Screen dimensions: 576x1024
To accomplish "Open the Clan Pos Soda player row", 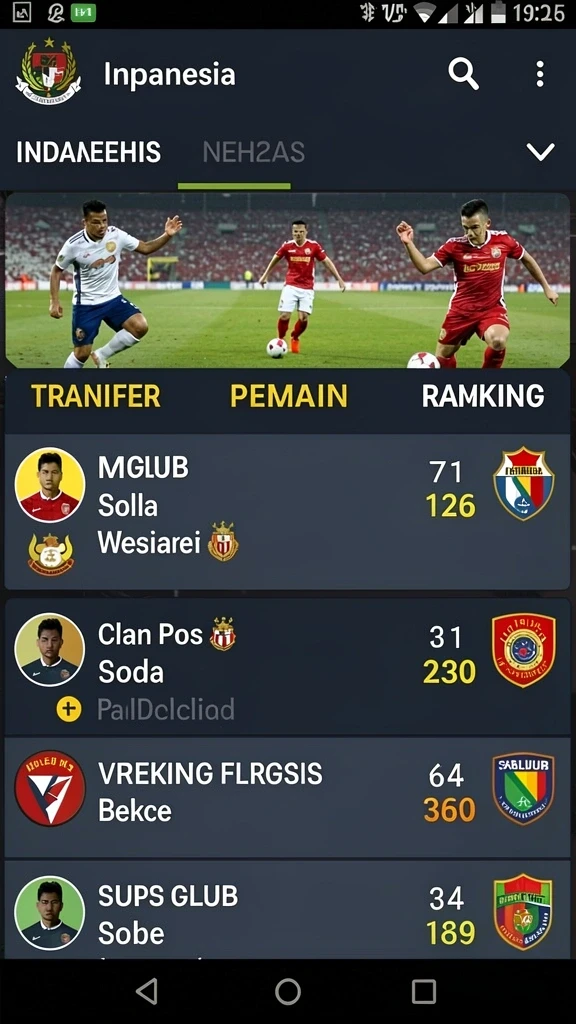I will click(287, 667).
